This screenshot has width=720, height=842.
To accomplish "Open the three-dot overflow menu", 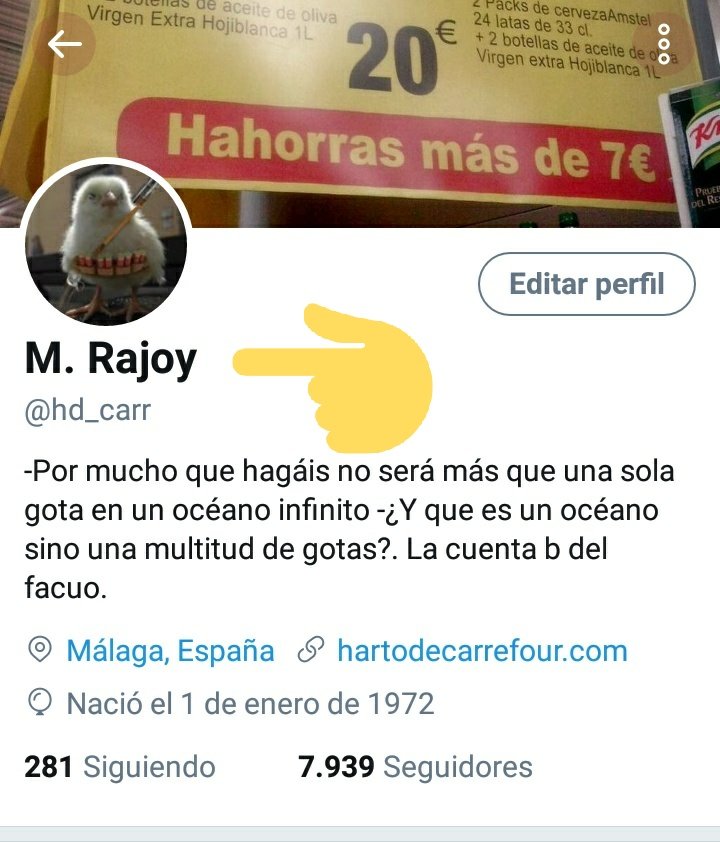I will coord(662,44).
